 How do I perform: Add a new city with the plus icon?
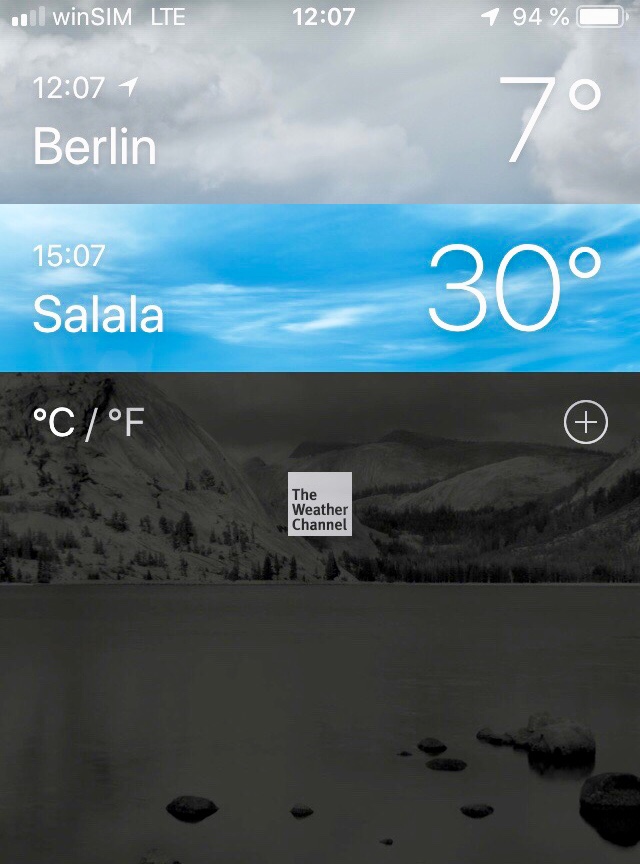586,424
